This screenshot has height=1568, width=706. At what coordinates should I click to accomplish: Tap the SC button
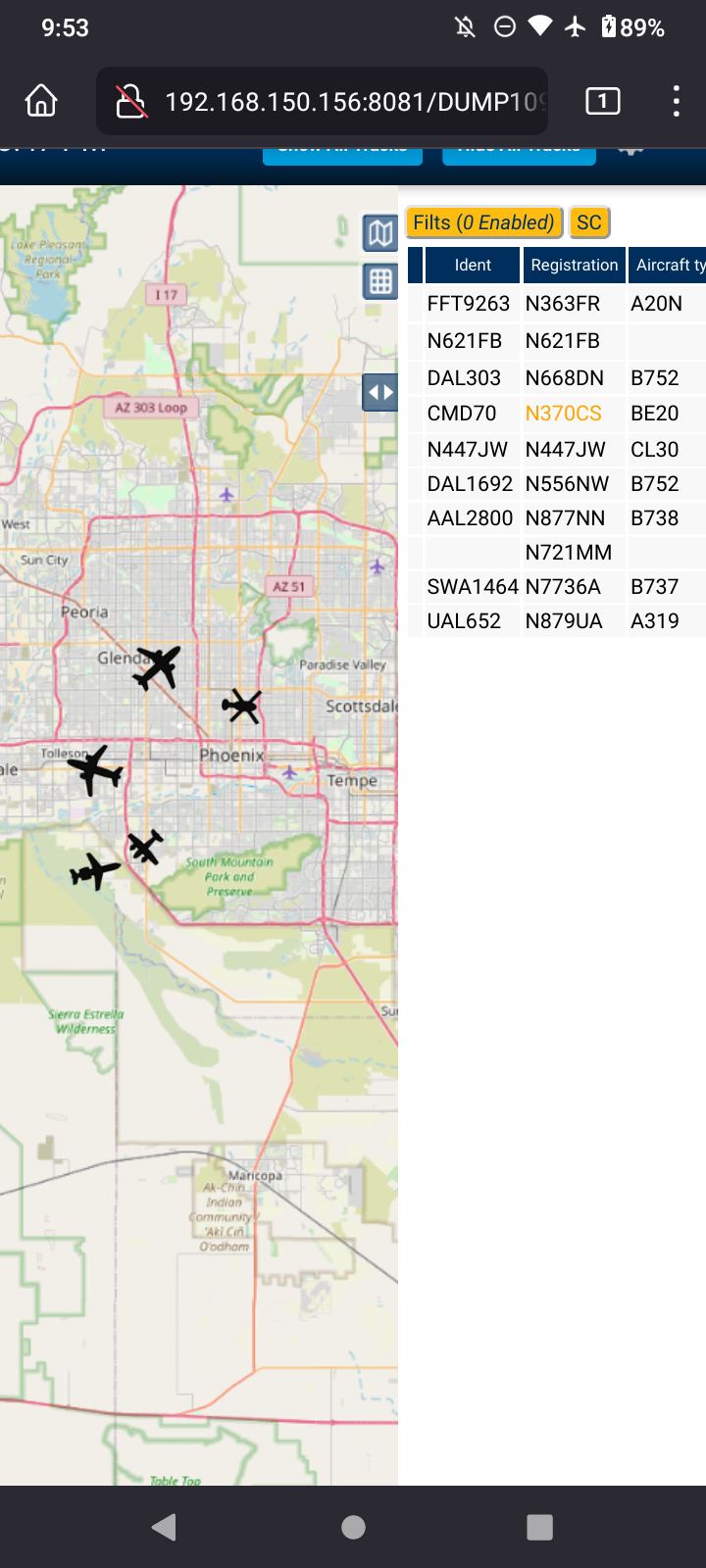click(x=589, y=222)
